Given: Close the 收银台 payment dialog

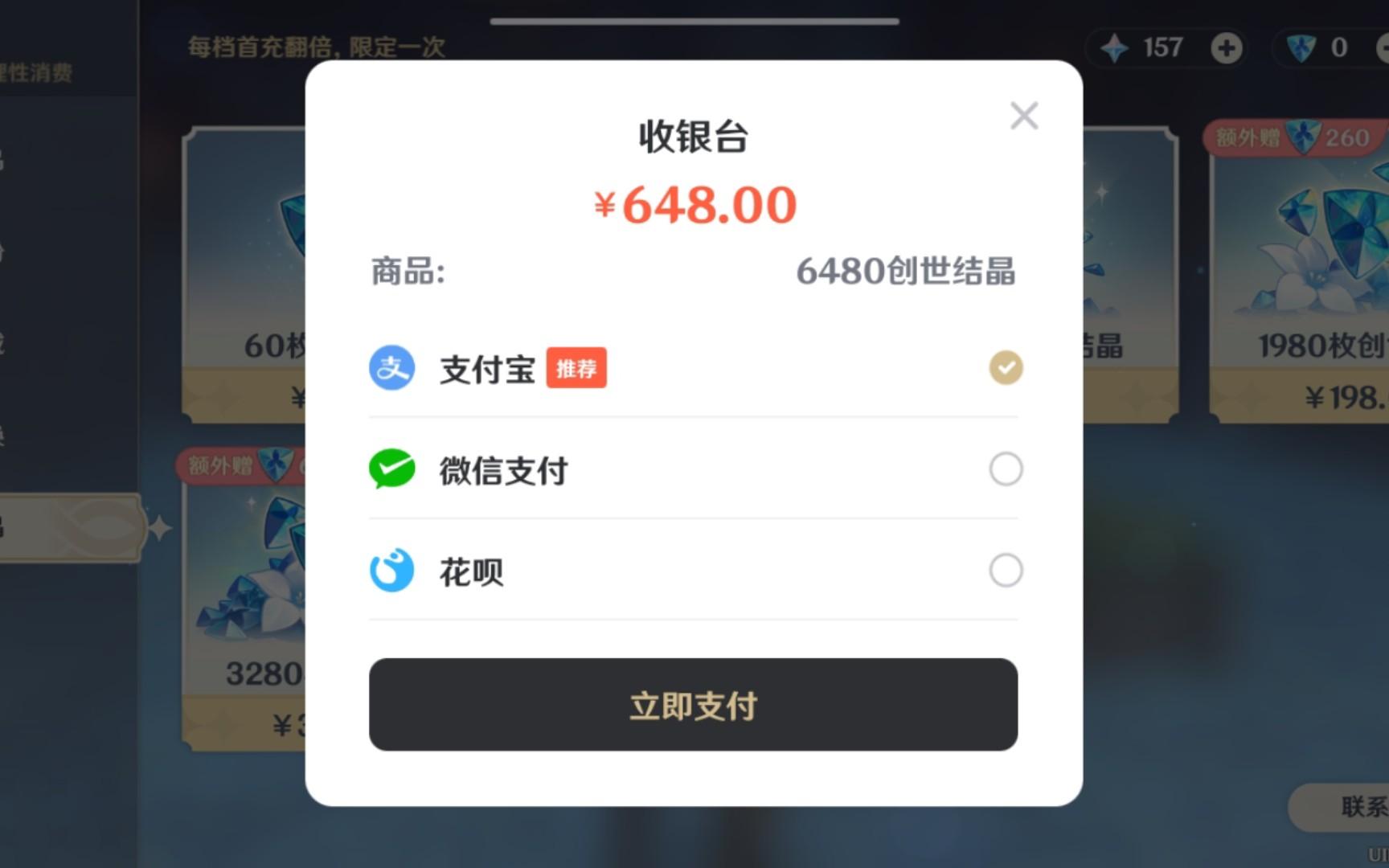Looking at the screenshot, I should (x=1023, y=116).
